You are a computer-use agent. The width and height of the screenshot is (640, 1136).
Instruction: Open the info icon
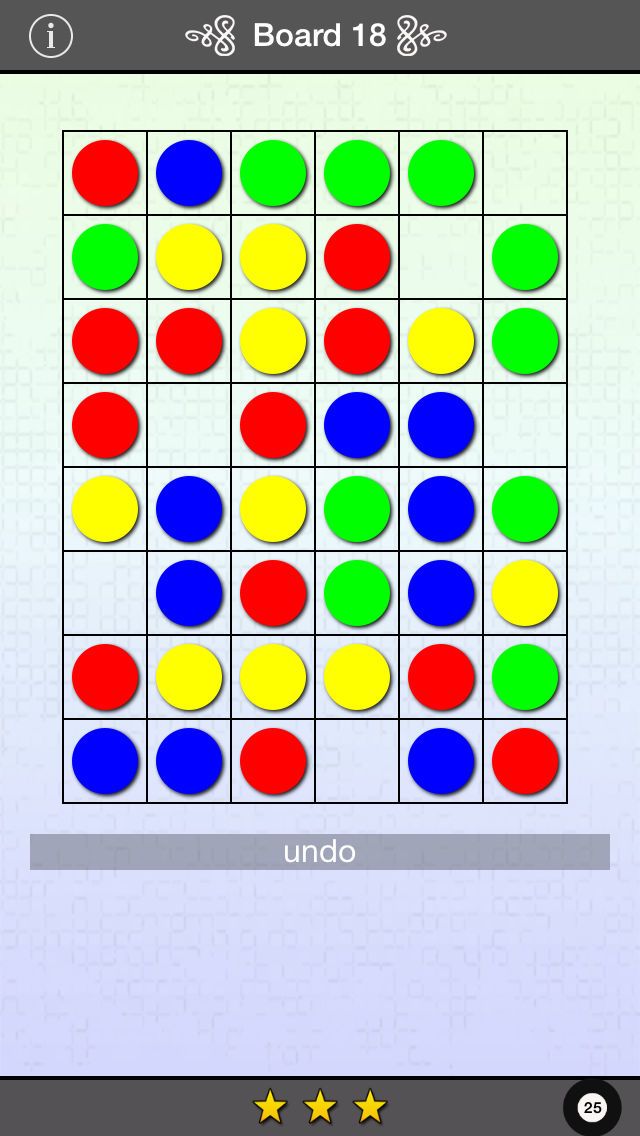tap(51, 35)
